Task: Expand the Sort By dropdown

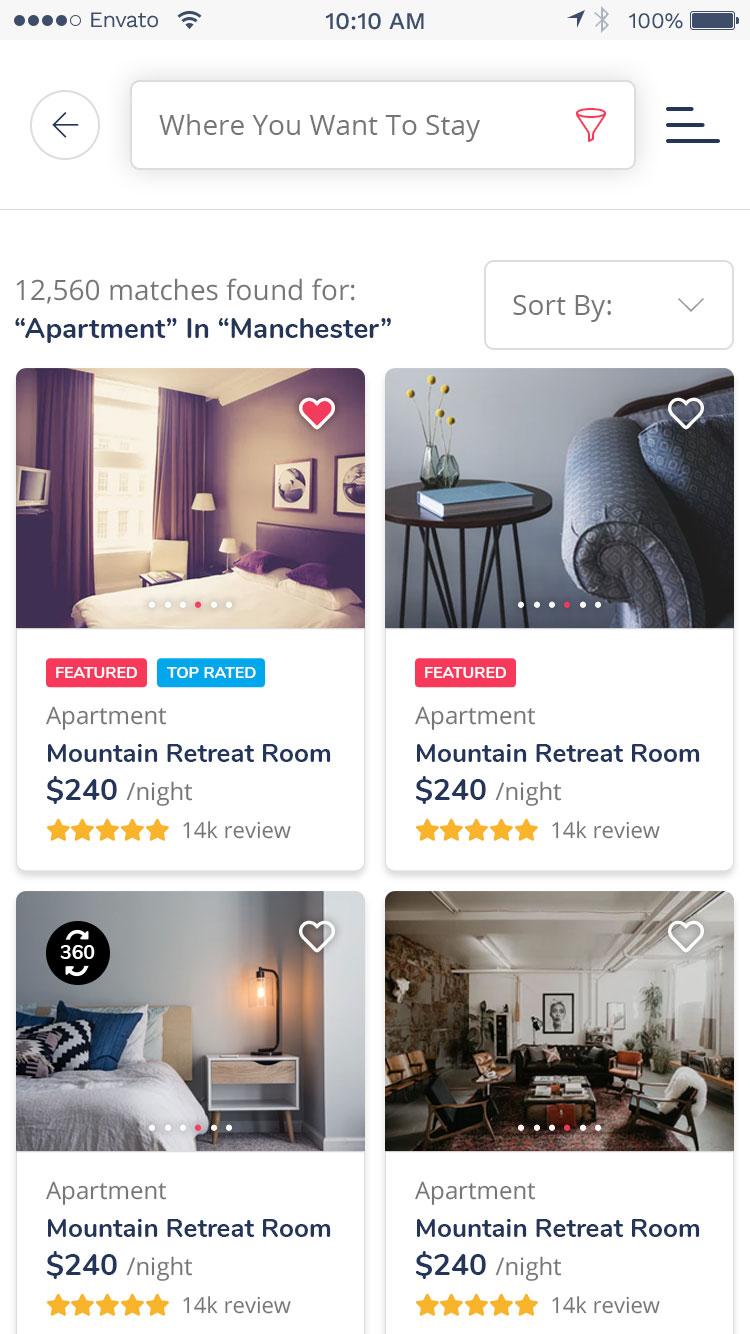Action: pos(609,305)
